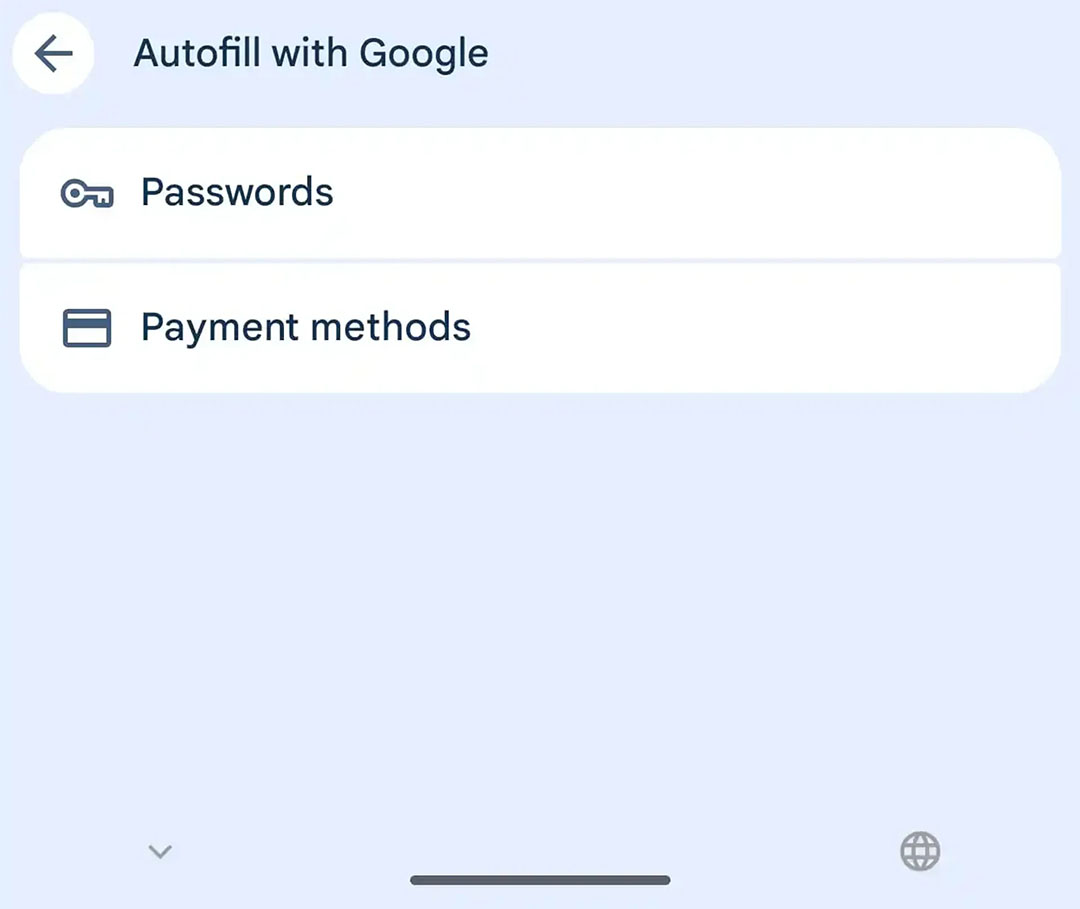Viewport: 1080px width, 909px height.
Task: Go back from Autofill with Google
Action: click(x=53, y=54)
